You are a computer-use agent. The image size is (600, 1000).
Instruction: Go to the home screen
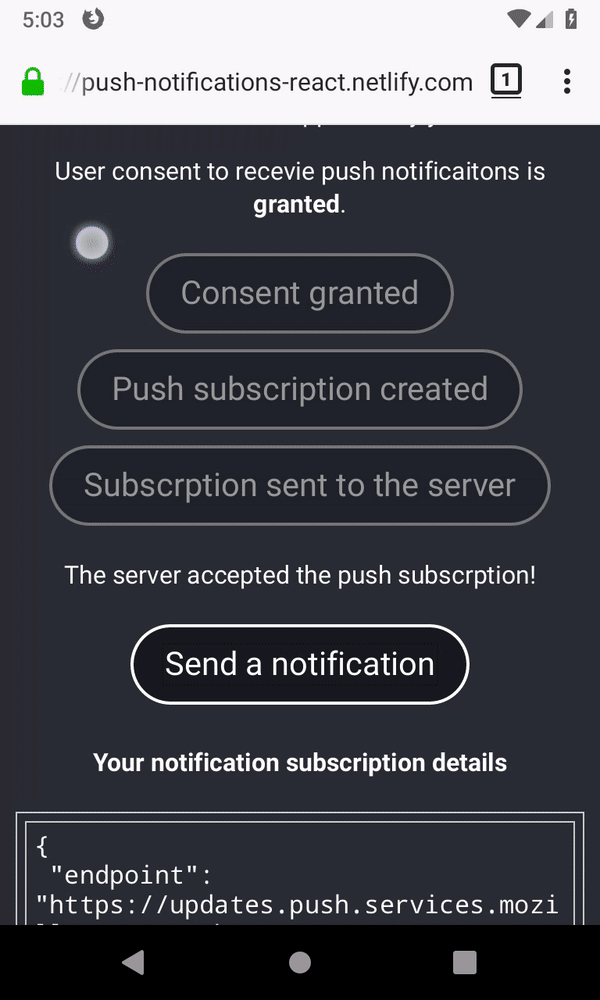pyautogui.click(x=300, y=962)
